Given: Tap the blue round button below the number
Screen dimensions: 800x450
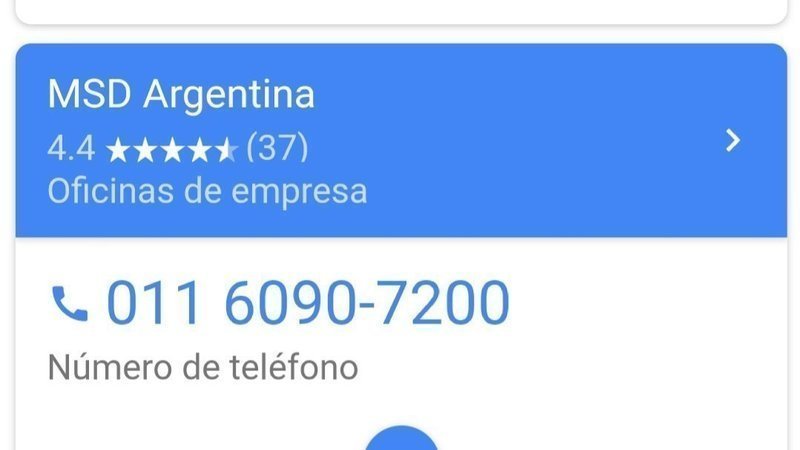Looking at the screenshot, I should [x=400, y=440].
